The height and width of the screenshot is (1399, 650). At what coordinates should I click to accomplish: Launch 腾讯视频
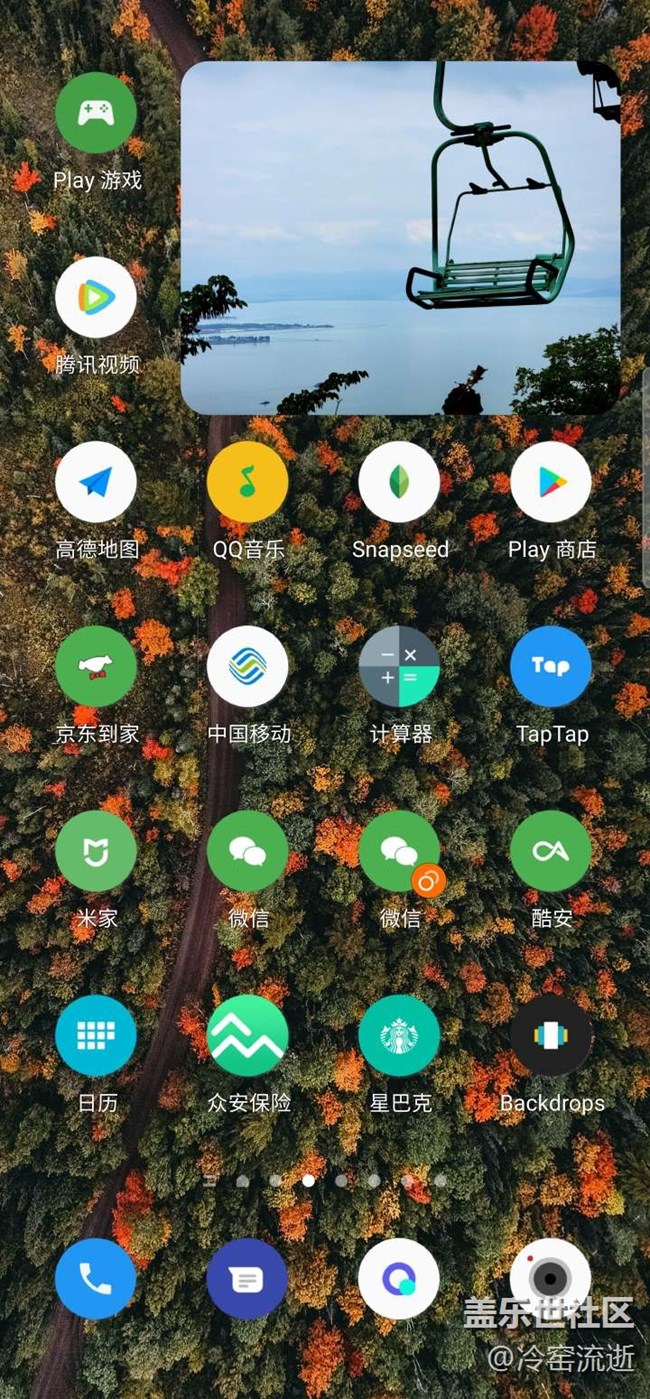point(96,297)
